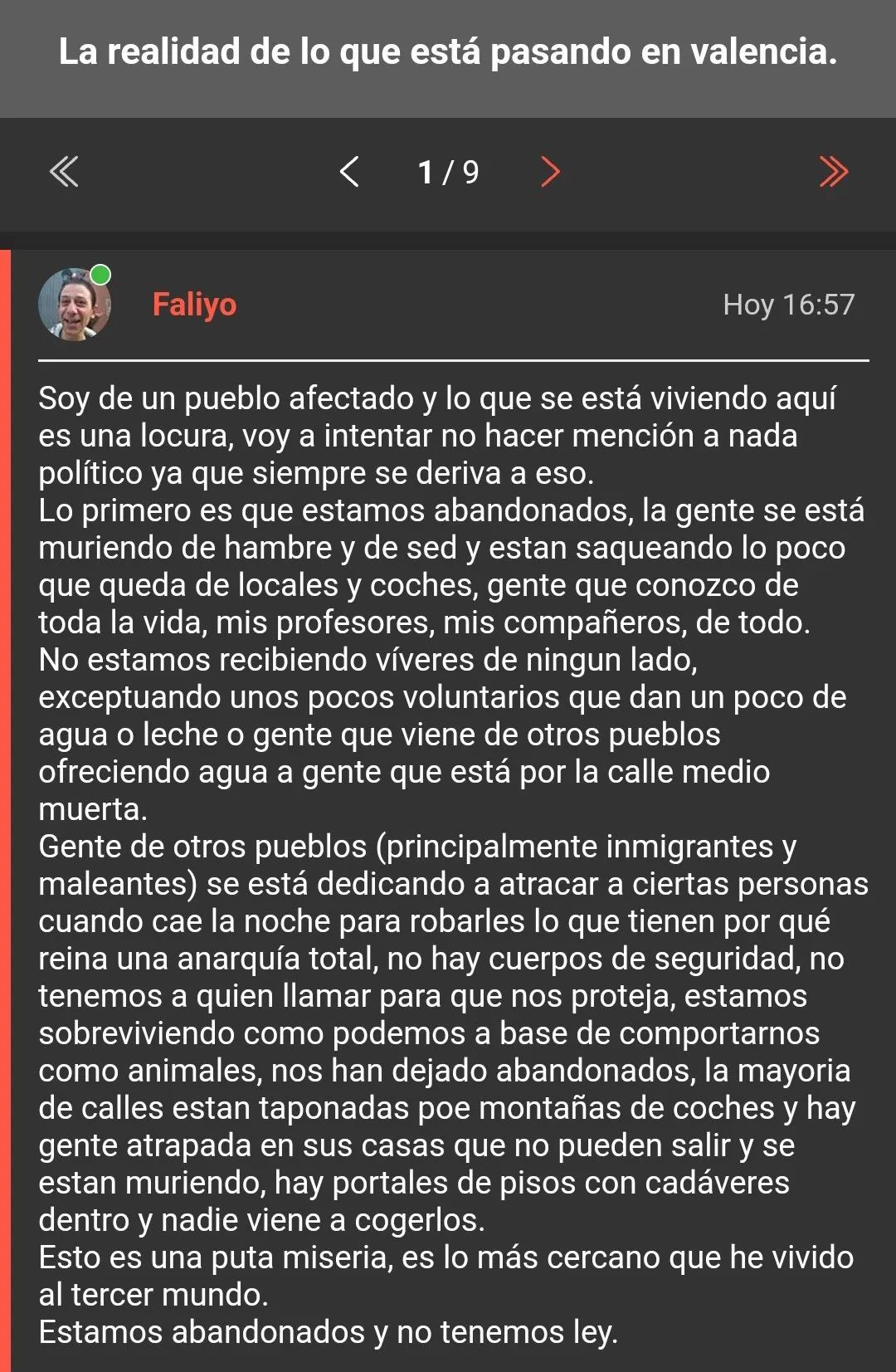
Task: Go to the previous page
Action: (349, 173)
